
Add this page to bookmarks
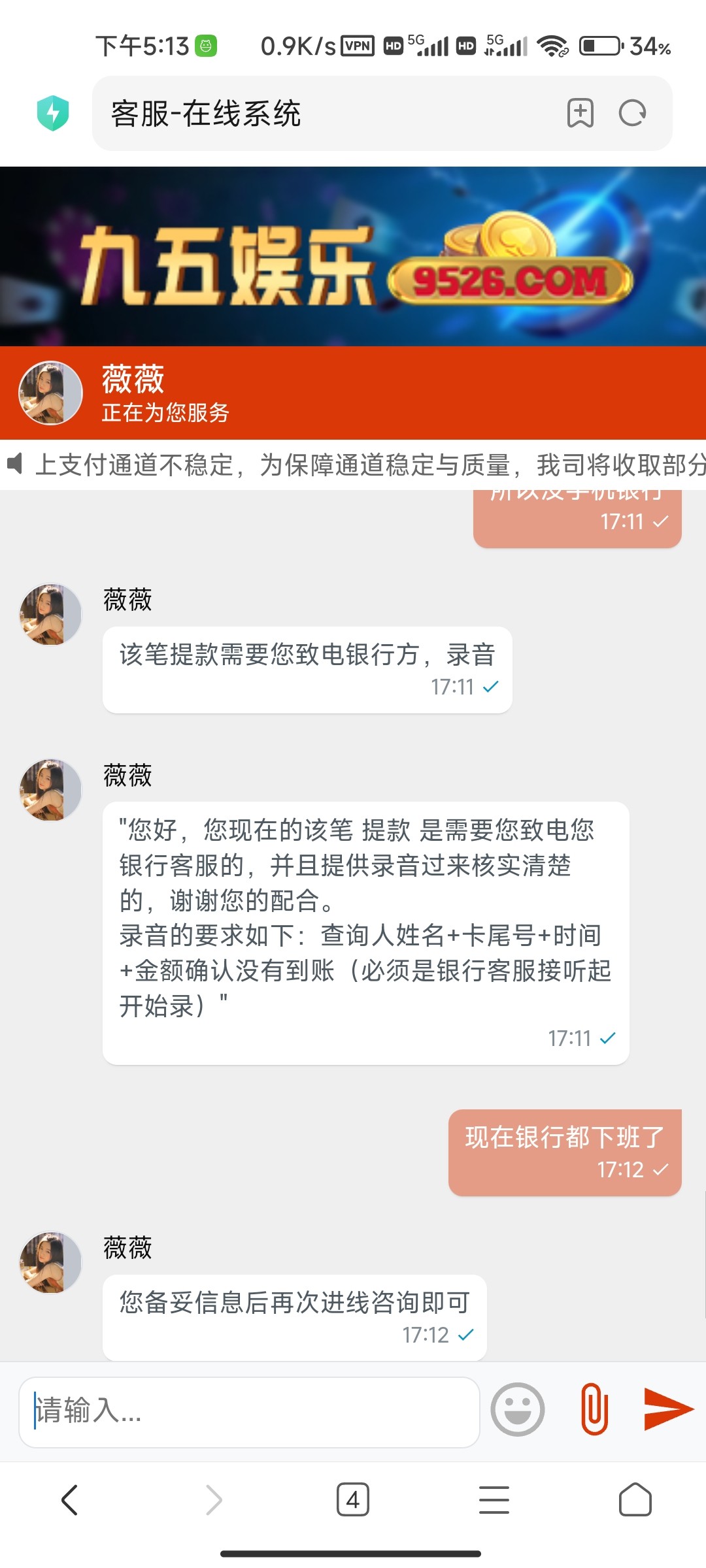tap(580, 114)
